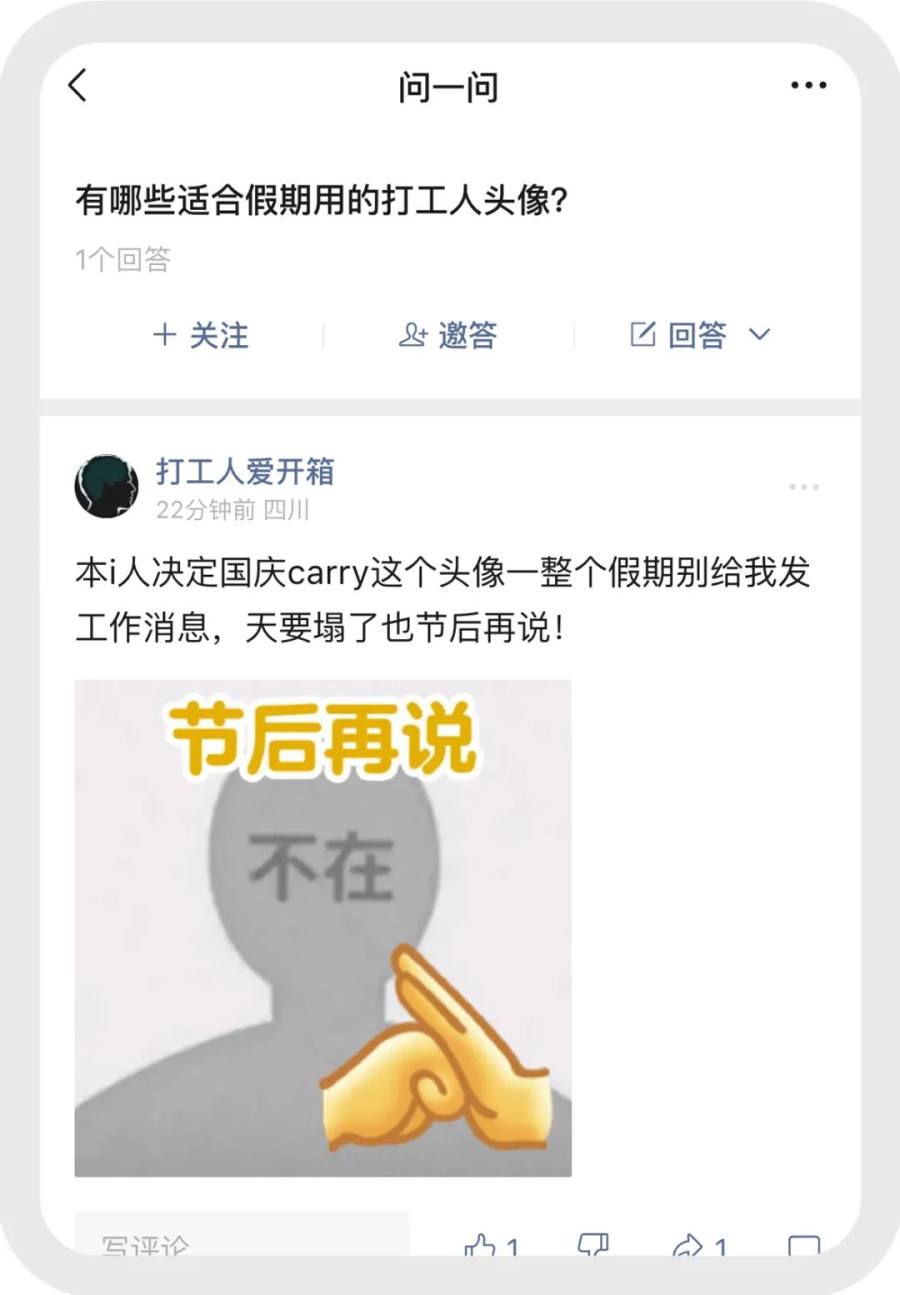This screenshot has width=900, height=1295.
Task: Write an answer using 回答
Action: (680, 335)
